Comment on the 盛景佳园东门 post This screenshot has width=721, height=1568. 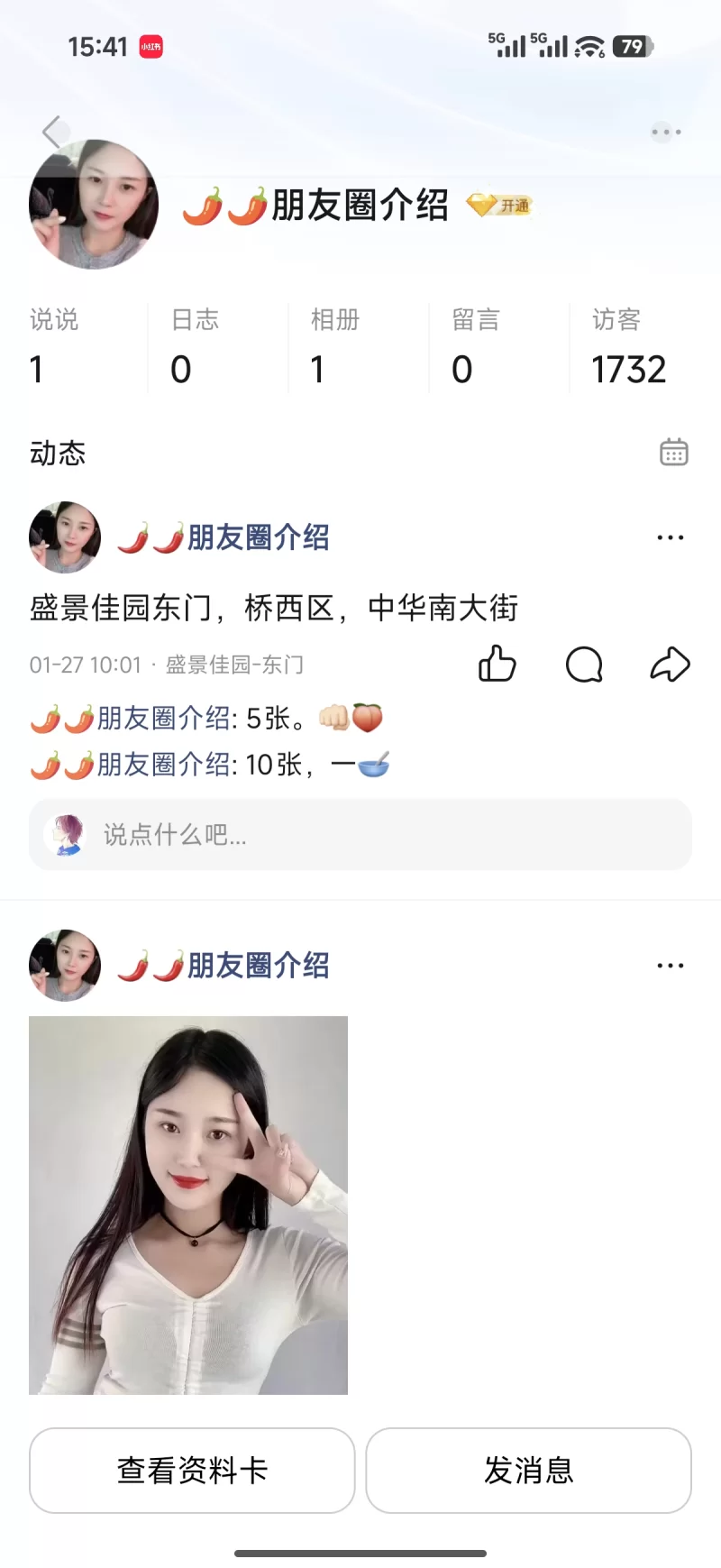click(584, 665)
